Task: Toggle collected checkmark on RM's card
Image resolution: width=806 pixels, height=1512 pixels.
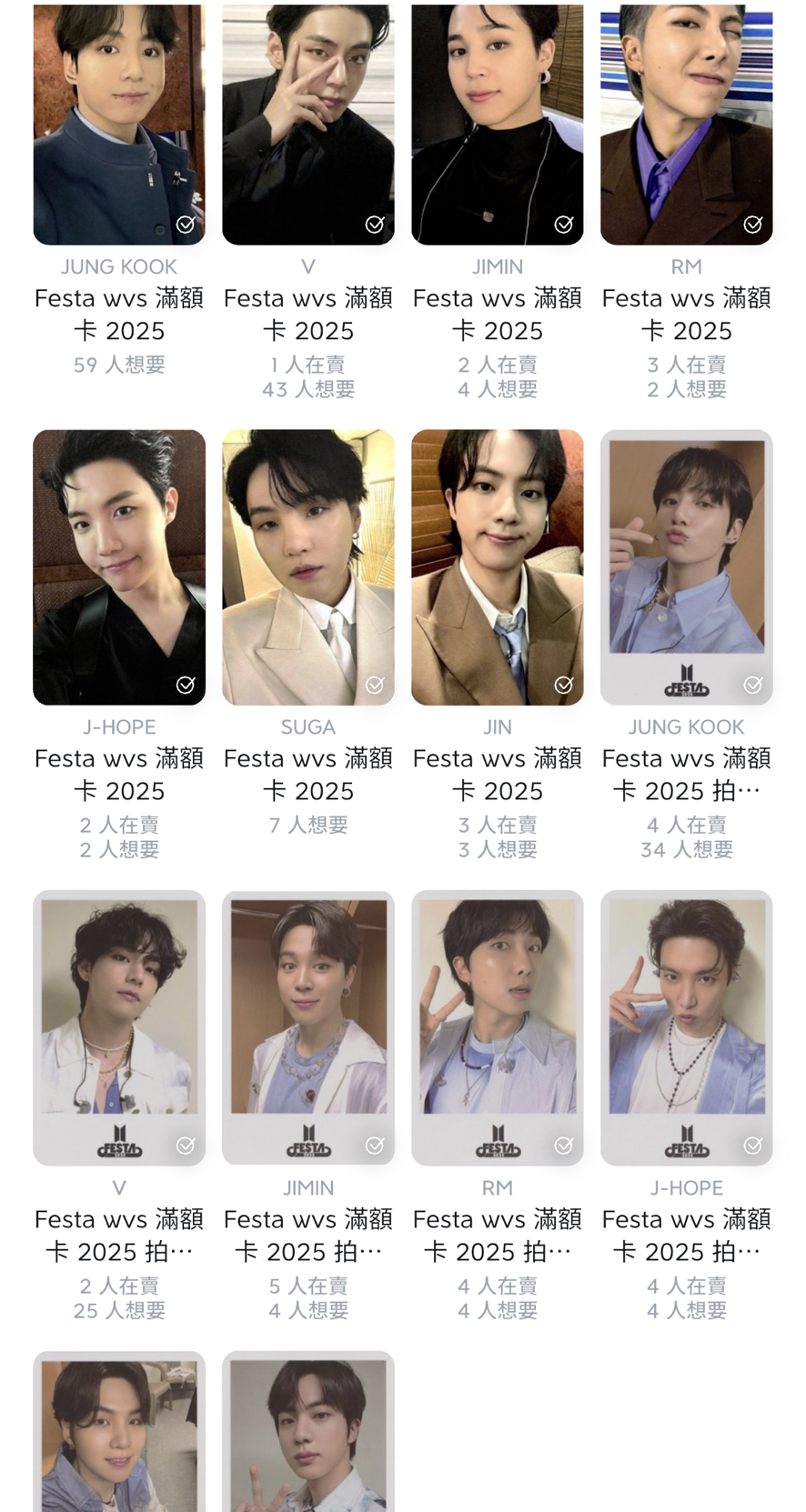Action: click(752, 223)
